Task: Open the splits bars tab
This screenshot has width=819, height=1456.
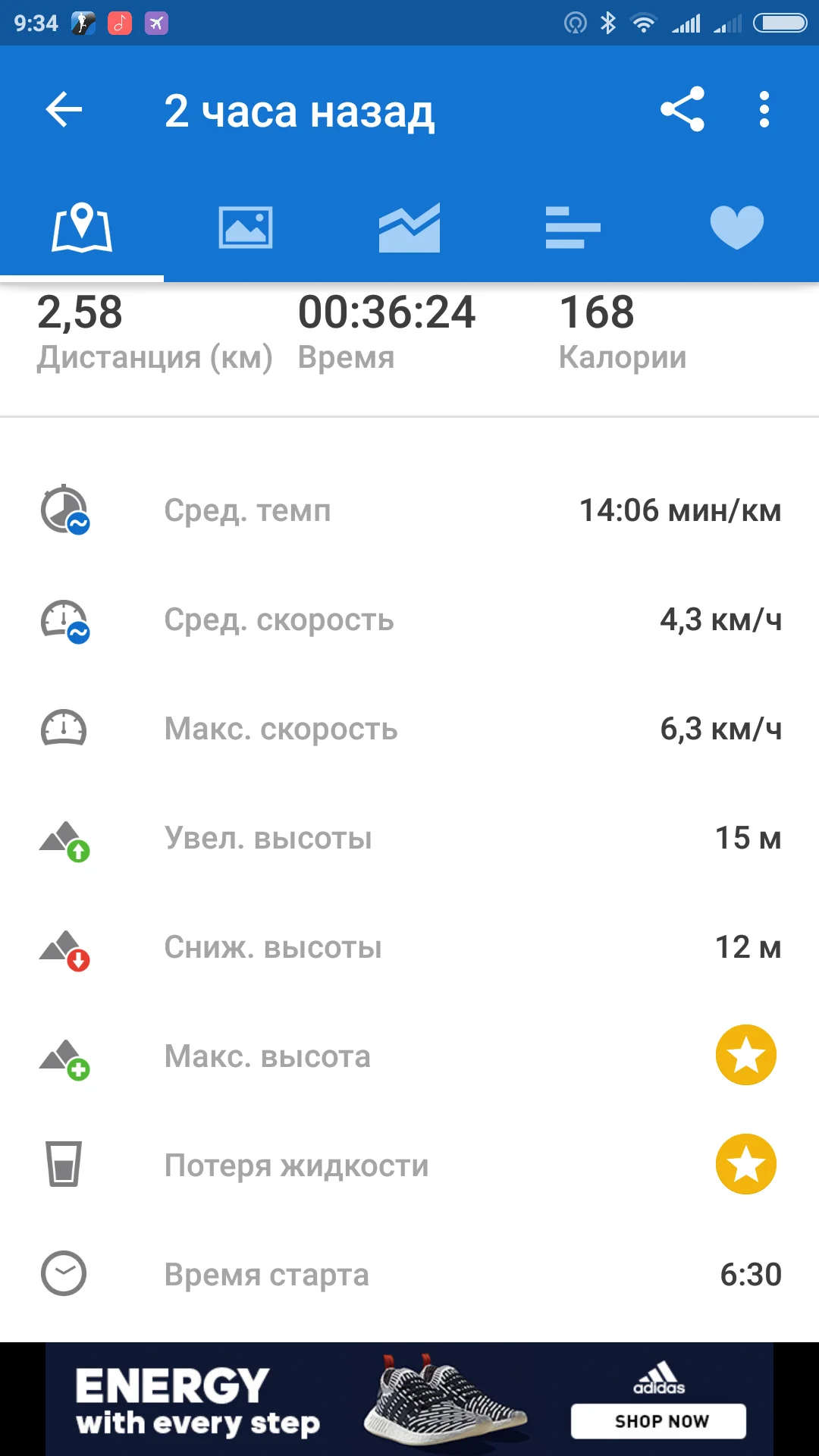Action: coord(573,227)
